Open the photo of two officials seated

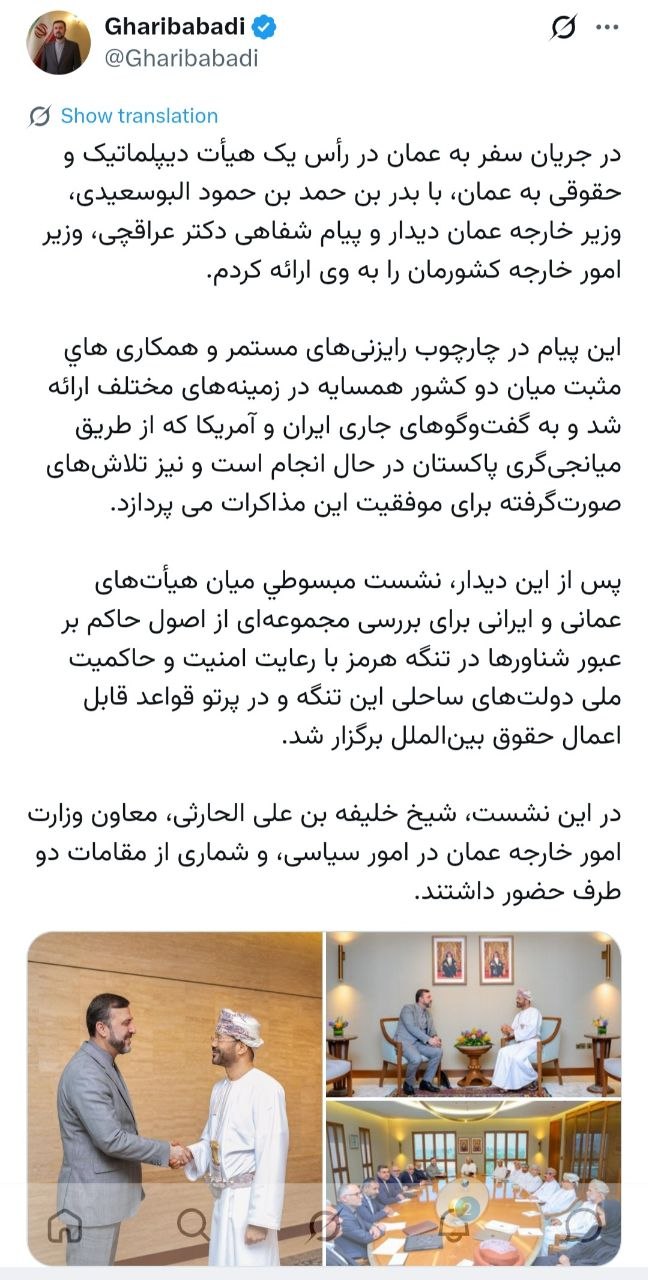click(473, 1013)
